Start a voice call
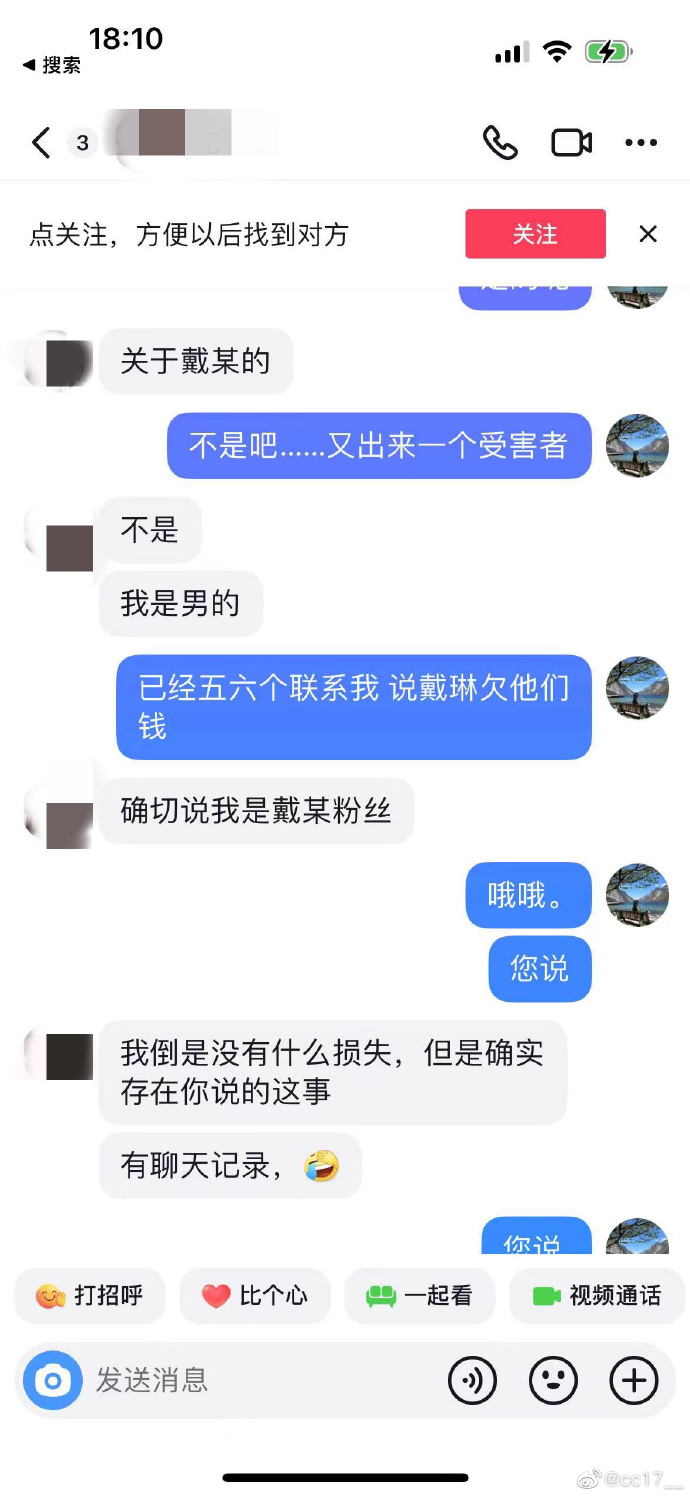Screen dimensions: 690x1496 click(x=500, y=143)
